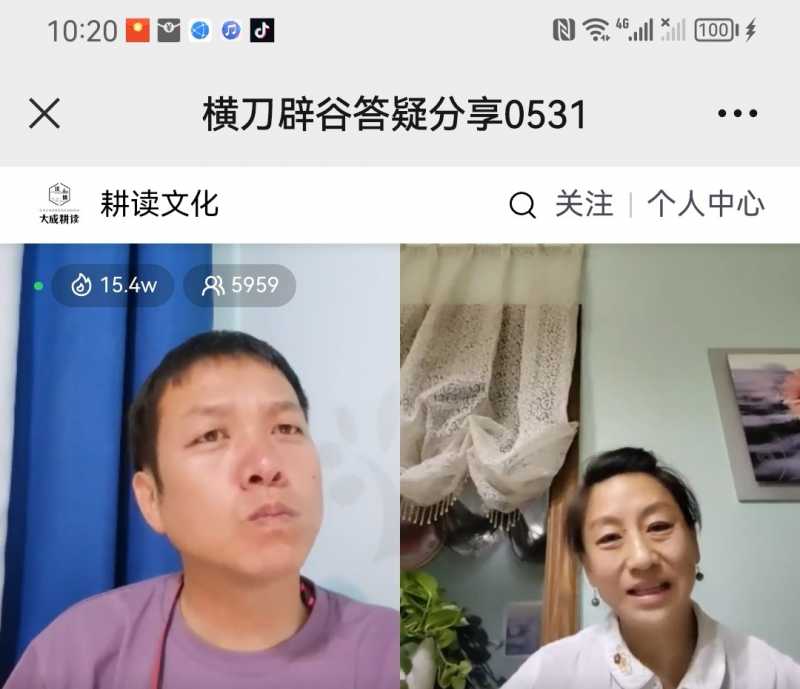
Task: Open 个人中心 personal center
Action: (x=705, y=205)
